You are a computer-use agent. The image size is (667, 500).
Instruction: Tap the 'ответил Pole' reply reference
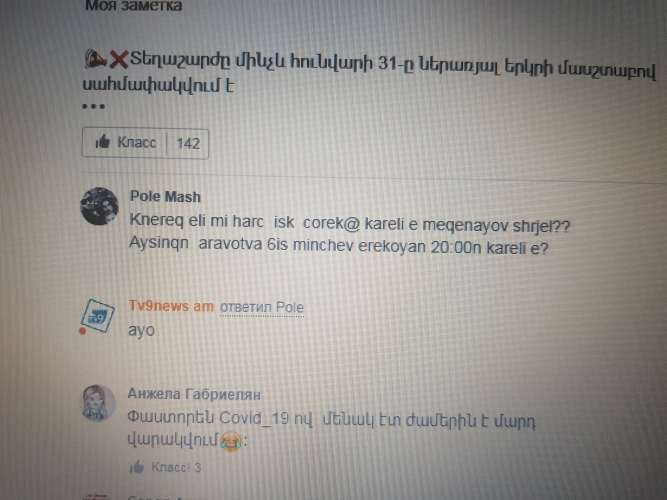[x=261, y=307]
